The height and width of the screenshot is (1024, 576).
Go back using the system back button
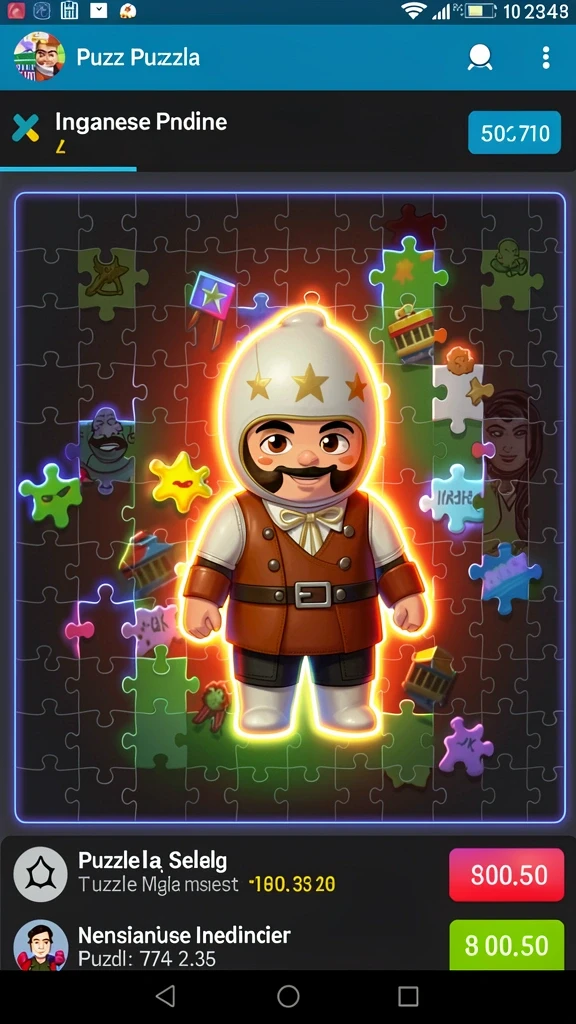tap(166, 996)
